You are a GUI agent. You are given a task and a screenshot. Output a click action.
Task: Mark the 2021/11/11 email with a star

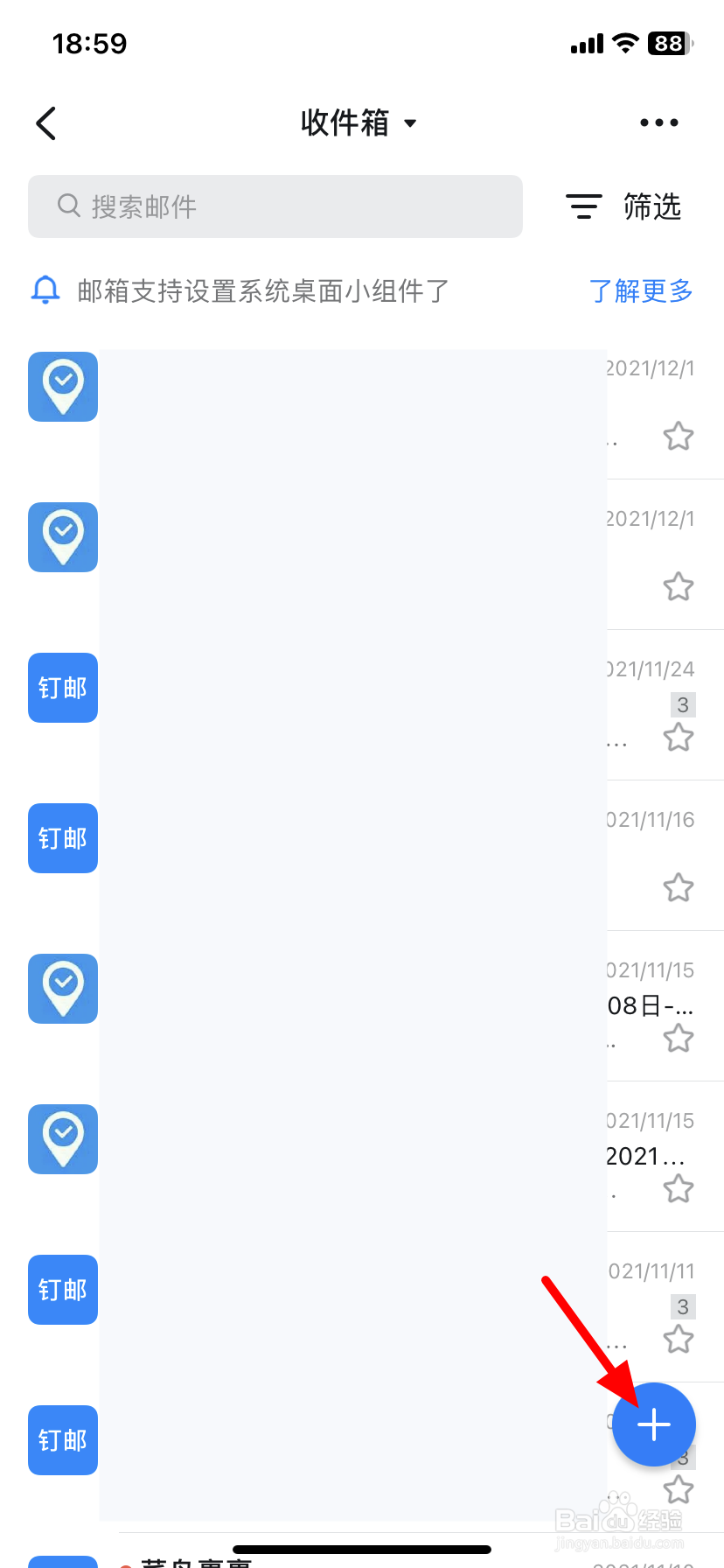pyautogui.click(x=678, y=1340)
